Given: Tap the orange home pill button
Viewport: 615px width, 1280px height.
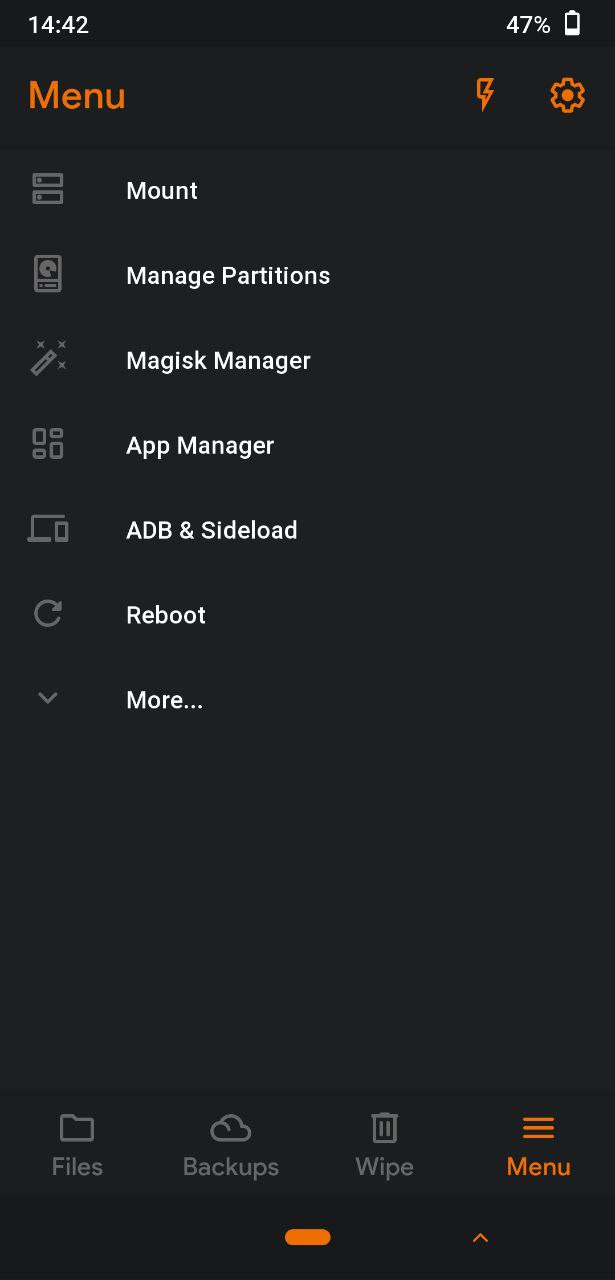Looking at the screenshot, I should 308,1237.
